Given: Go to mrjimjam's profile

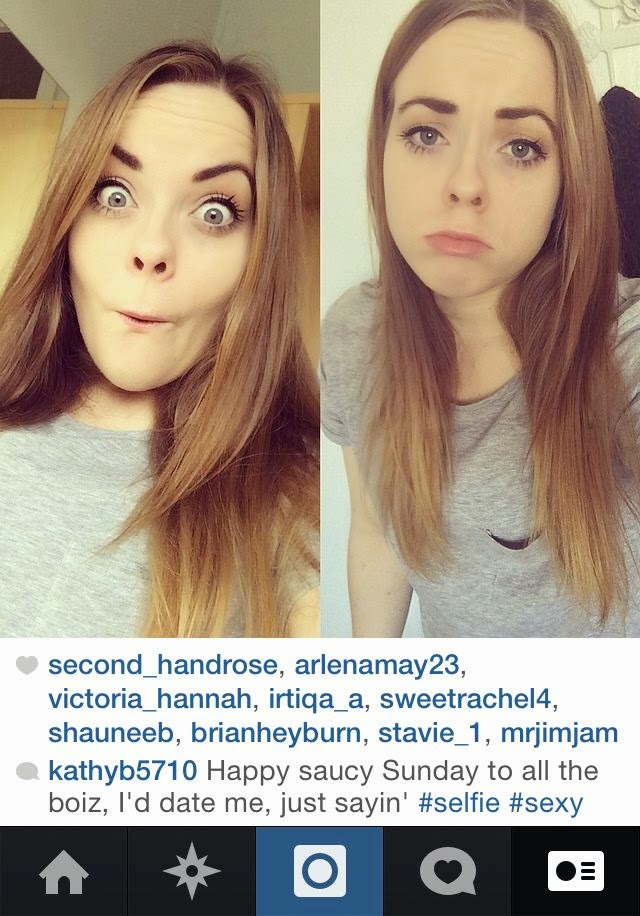Looking at the screenshot, I should (559, 733).
